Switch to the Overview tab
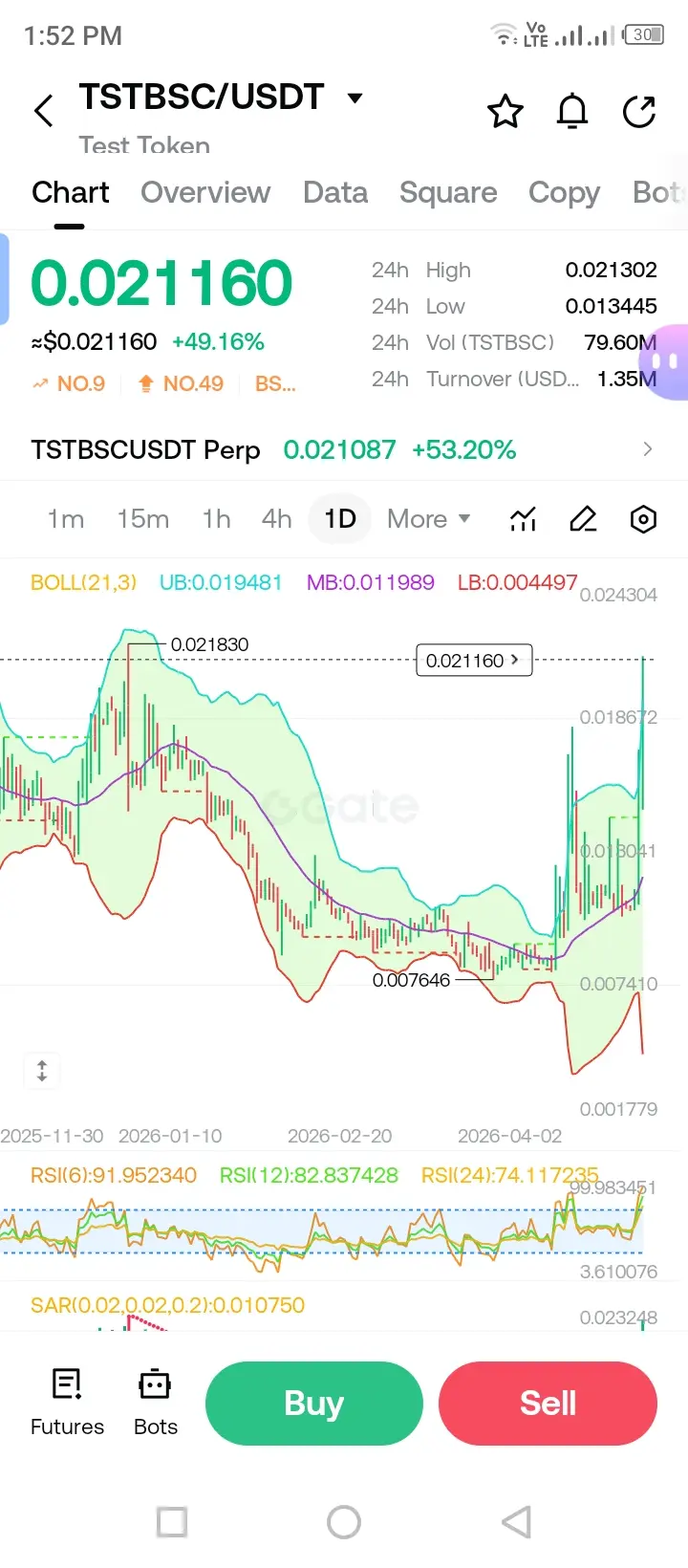This screenshot has width=688, height=1568. (x=205, y=192)
